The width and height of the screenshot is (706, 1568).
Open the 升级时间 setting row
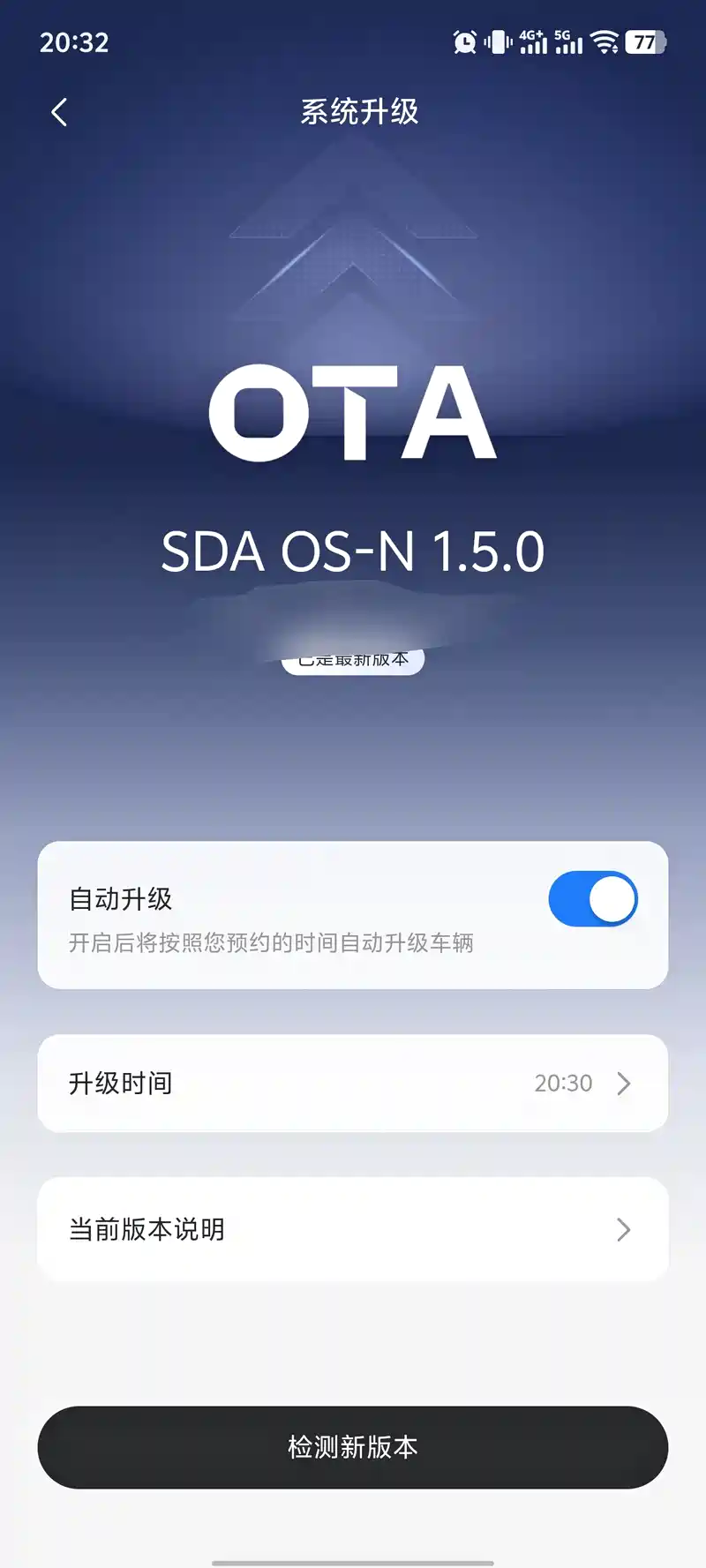[353, 1083]
